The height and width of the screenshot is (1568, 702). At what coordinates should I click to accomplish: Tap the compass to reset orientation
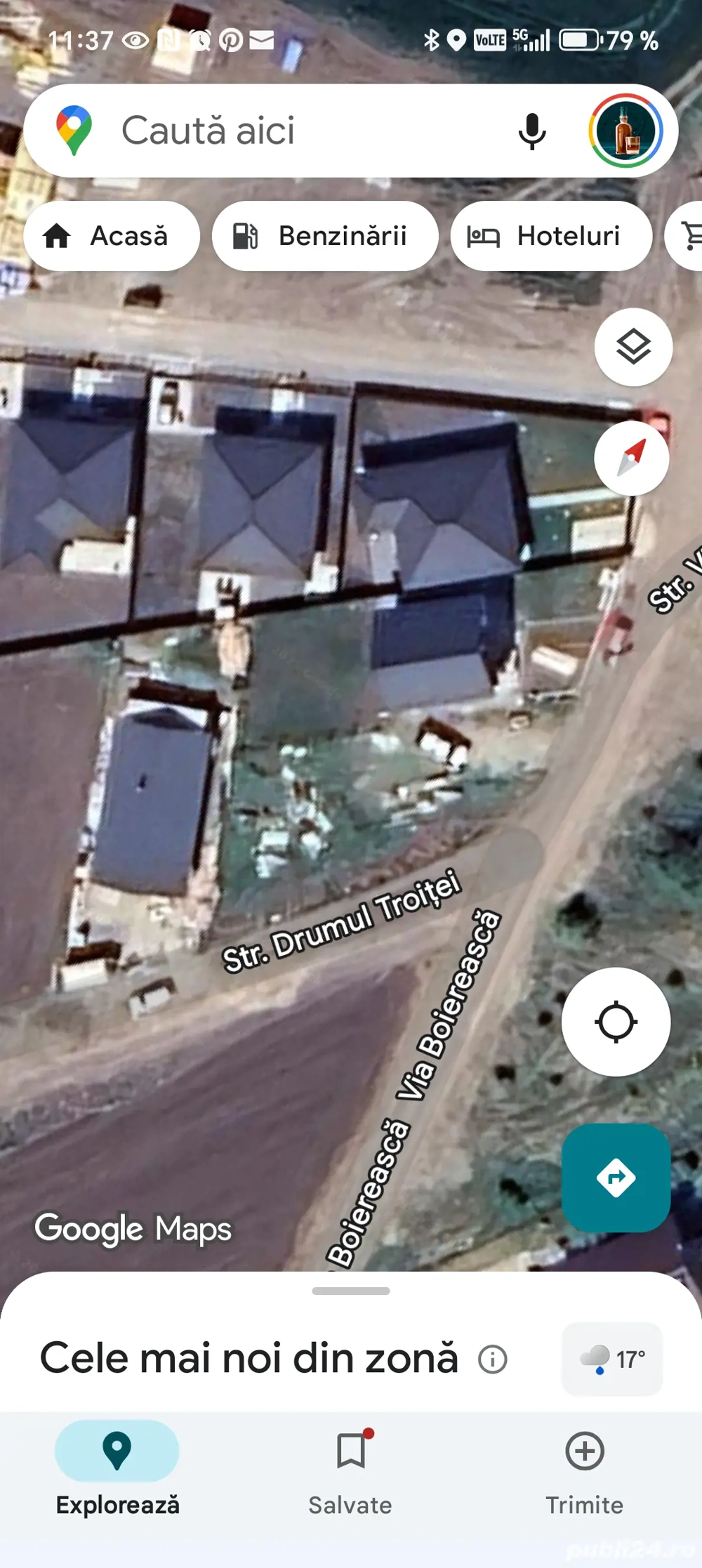click(632, 459)
